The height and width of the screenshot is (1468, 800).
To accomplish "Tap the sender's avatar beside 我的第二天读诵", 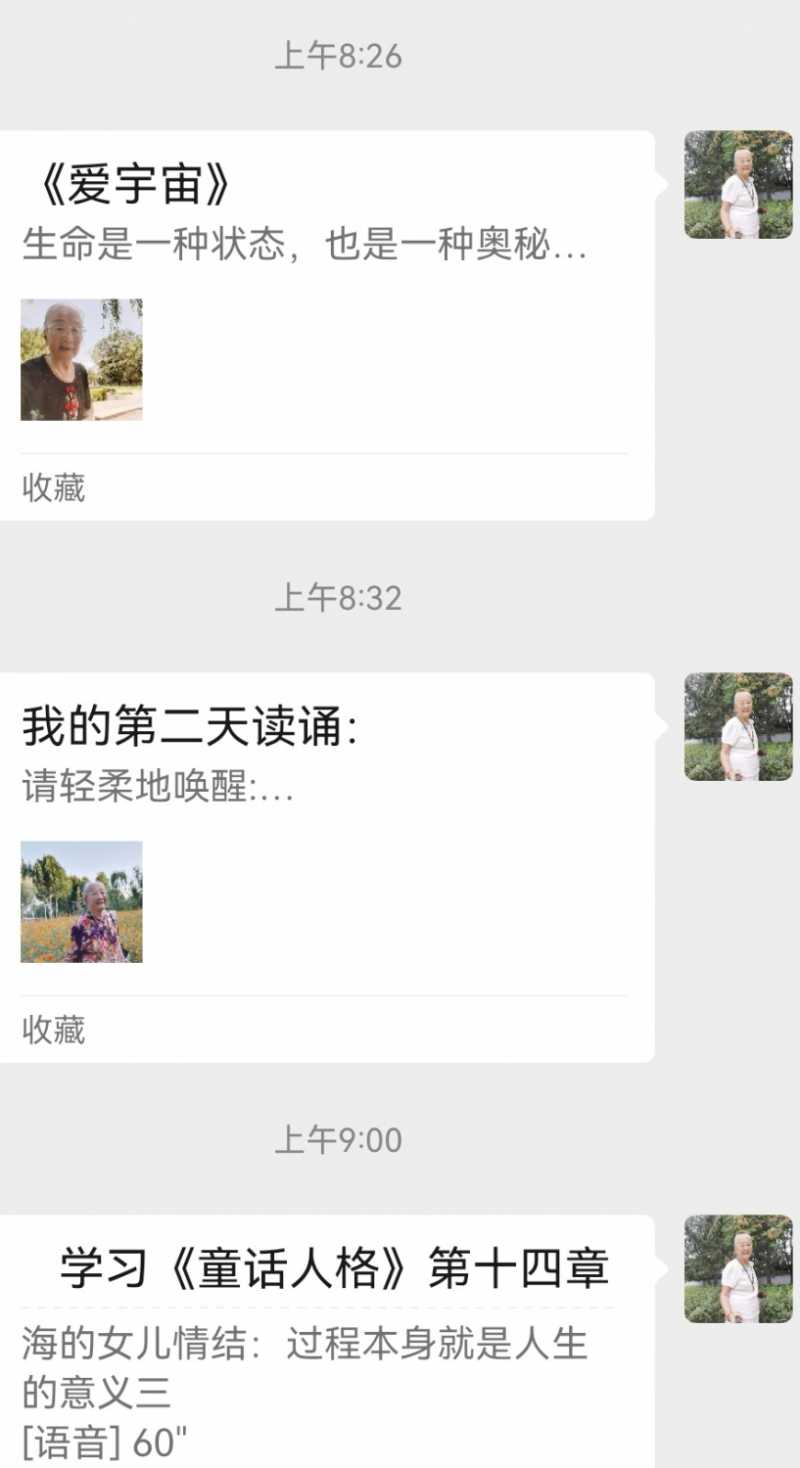I will pyautogui.click(x=738, y=725).
